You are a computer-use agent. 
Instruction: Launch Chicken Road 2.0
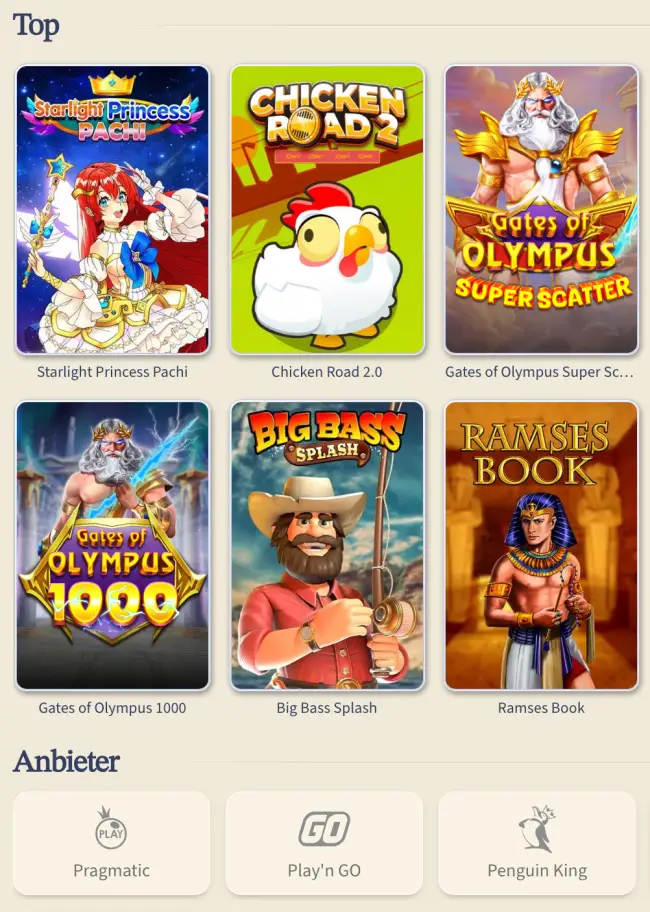point(327,210)
